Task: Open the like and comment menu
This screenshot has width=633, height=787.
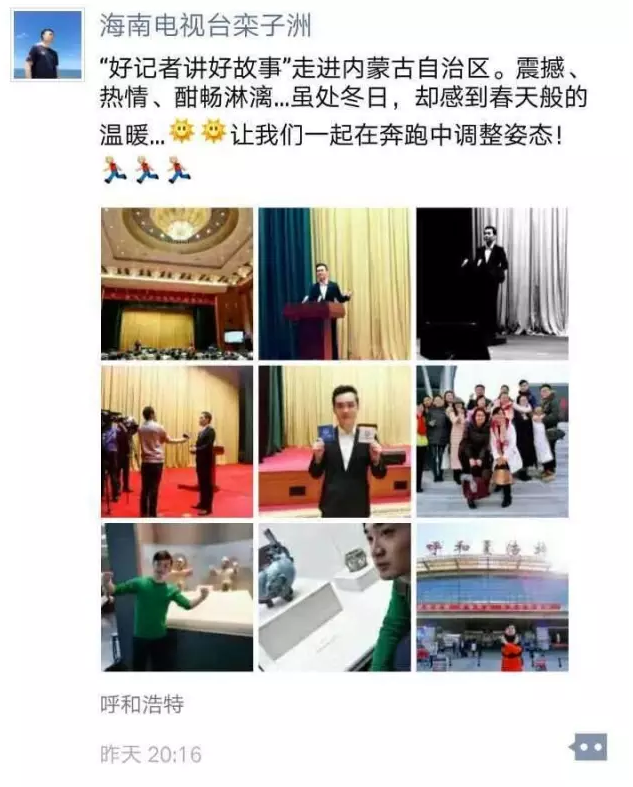Action: (588, 747)
